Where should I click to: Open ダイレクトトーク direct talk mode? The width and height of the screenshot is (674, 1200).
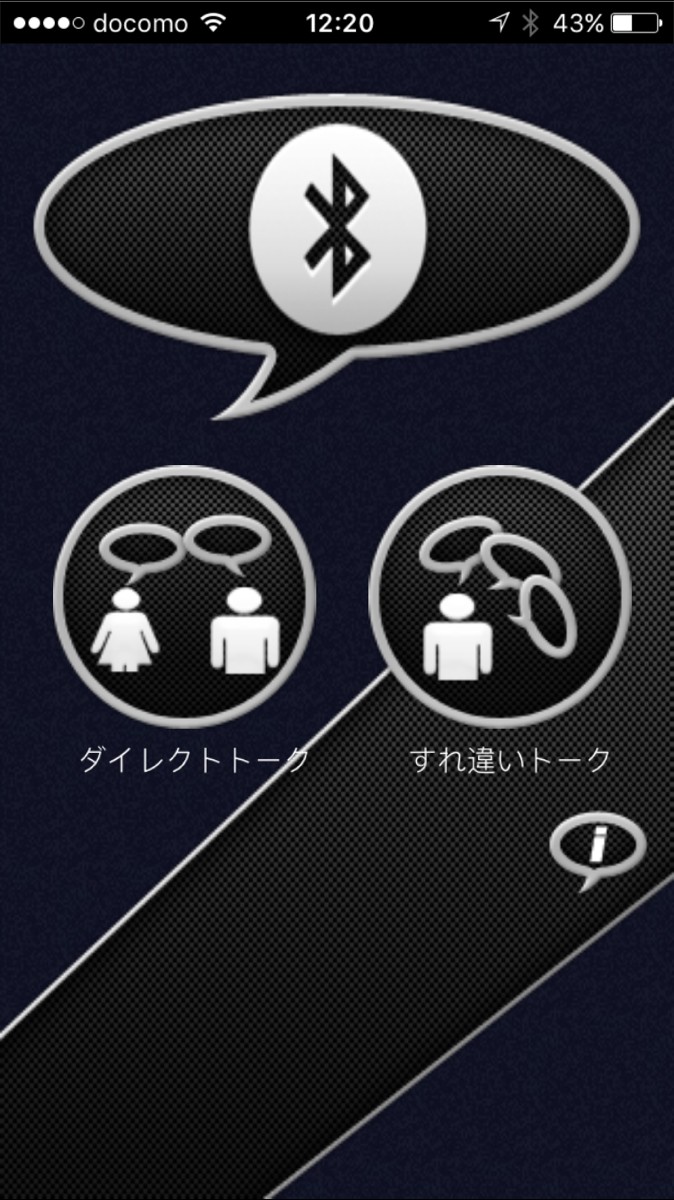(x=185, y=598)
